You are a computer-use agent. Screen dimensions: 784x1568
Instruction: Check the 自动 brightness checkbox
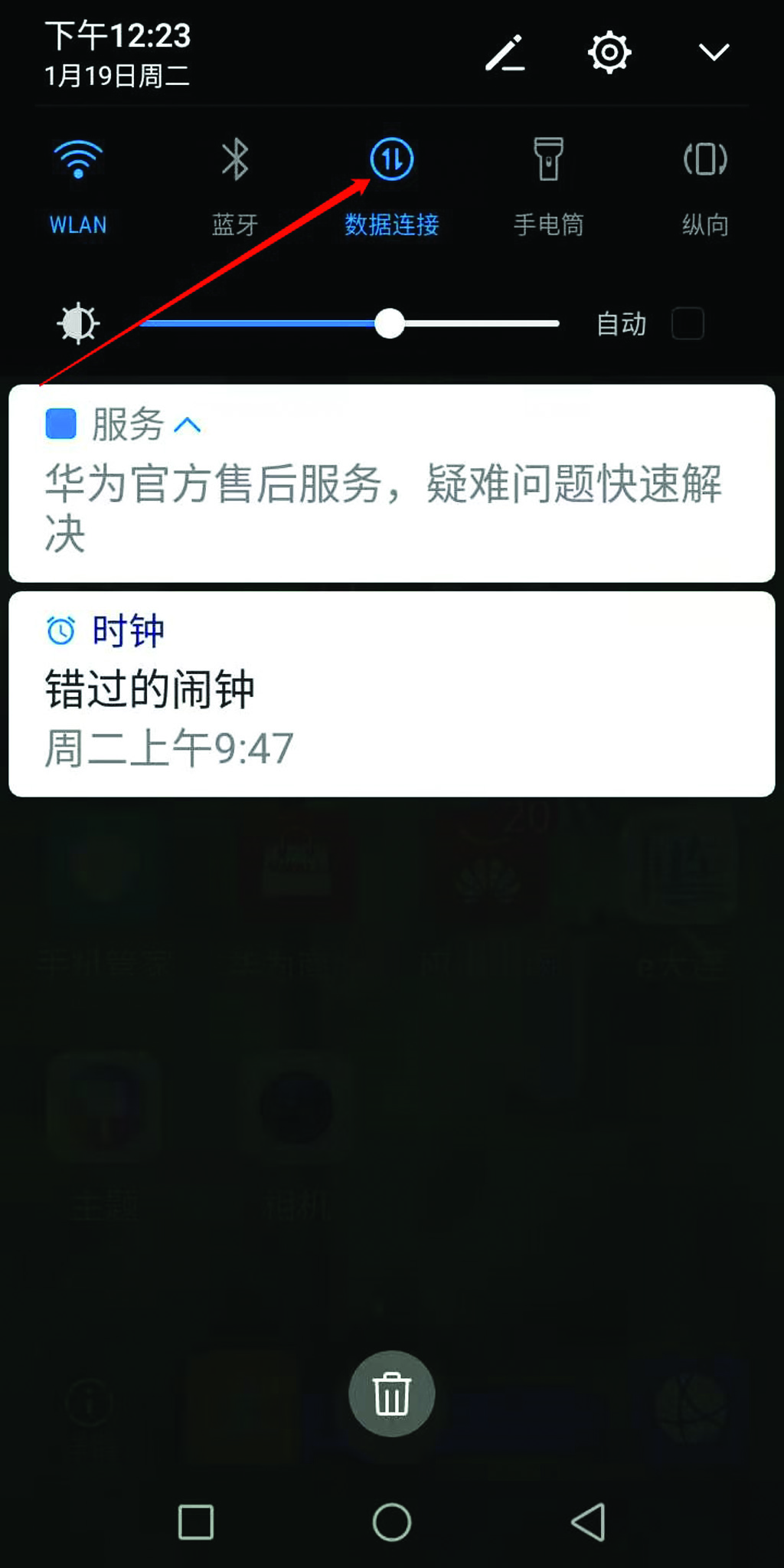pos(688,323)
